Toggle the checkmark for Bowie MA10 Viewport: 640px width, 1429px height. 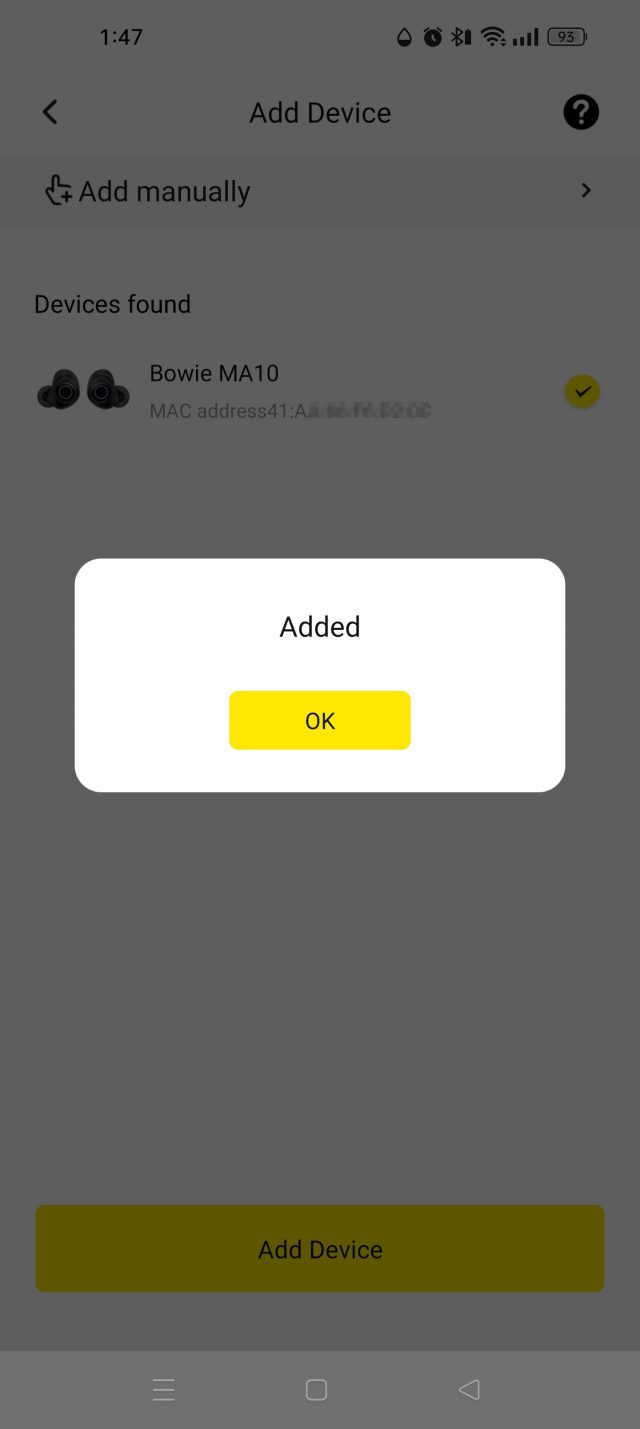point(582,391)
